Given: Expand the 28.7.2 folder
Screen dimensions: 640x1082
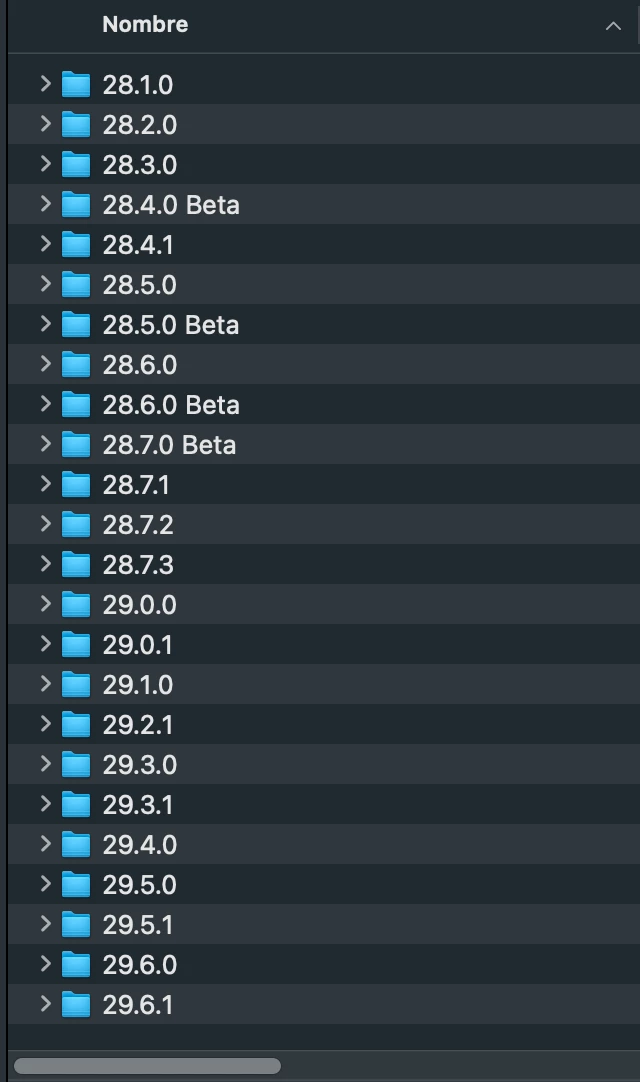Looking at the screenshot, I should pos(45,524).
